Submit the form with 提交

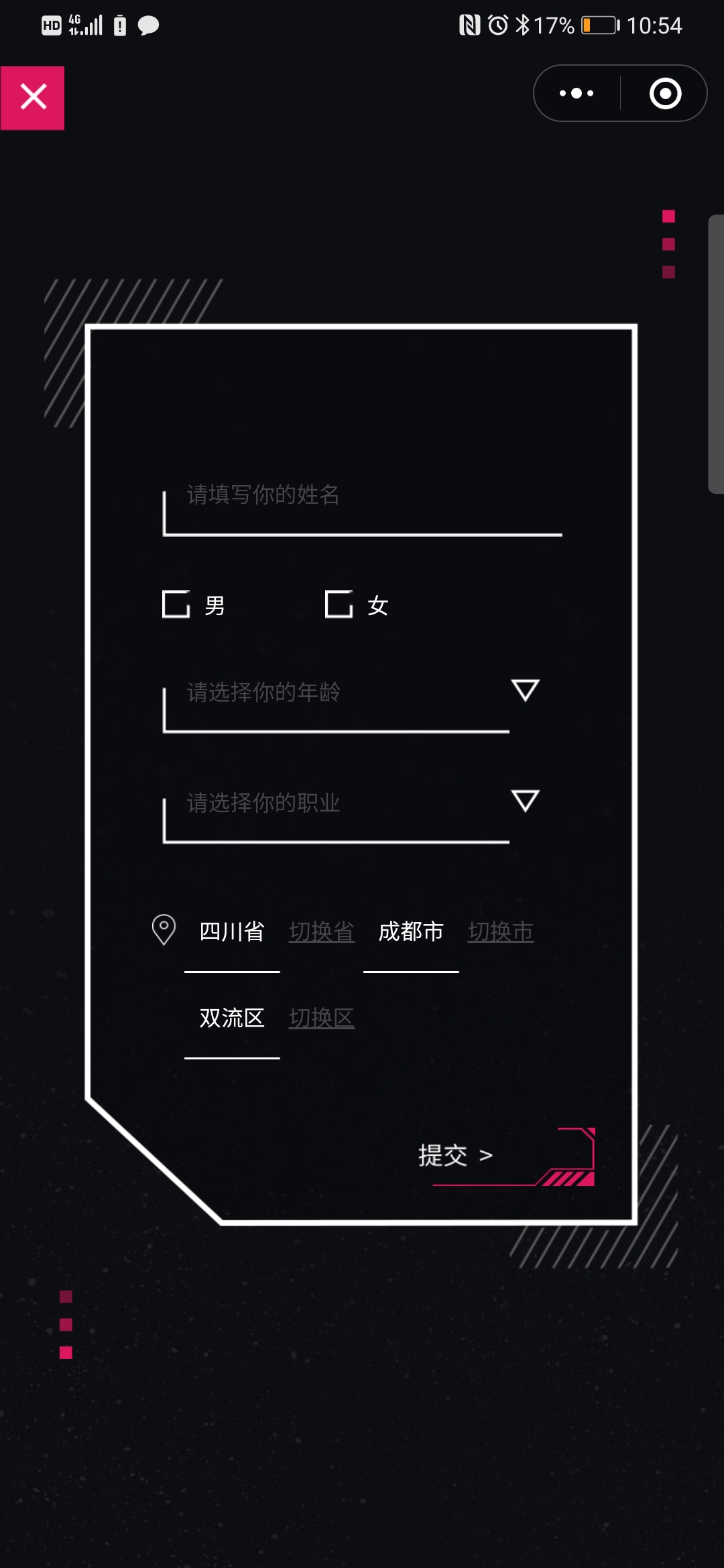pos(456,1155)
